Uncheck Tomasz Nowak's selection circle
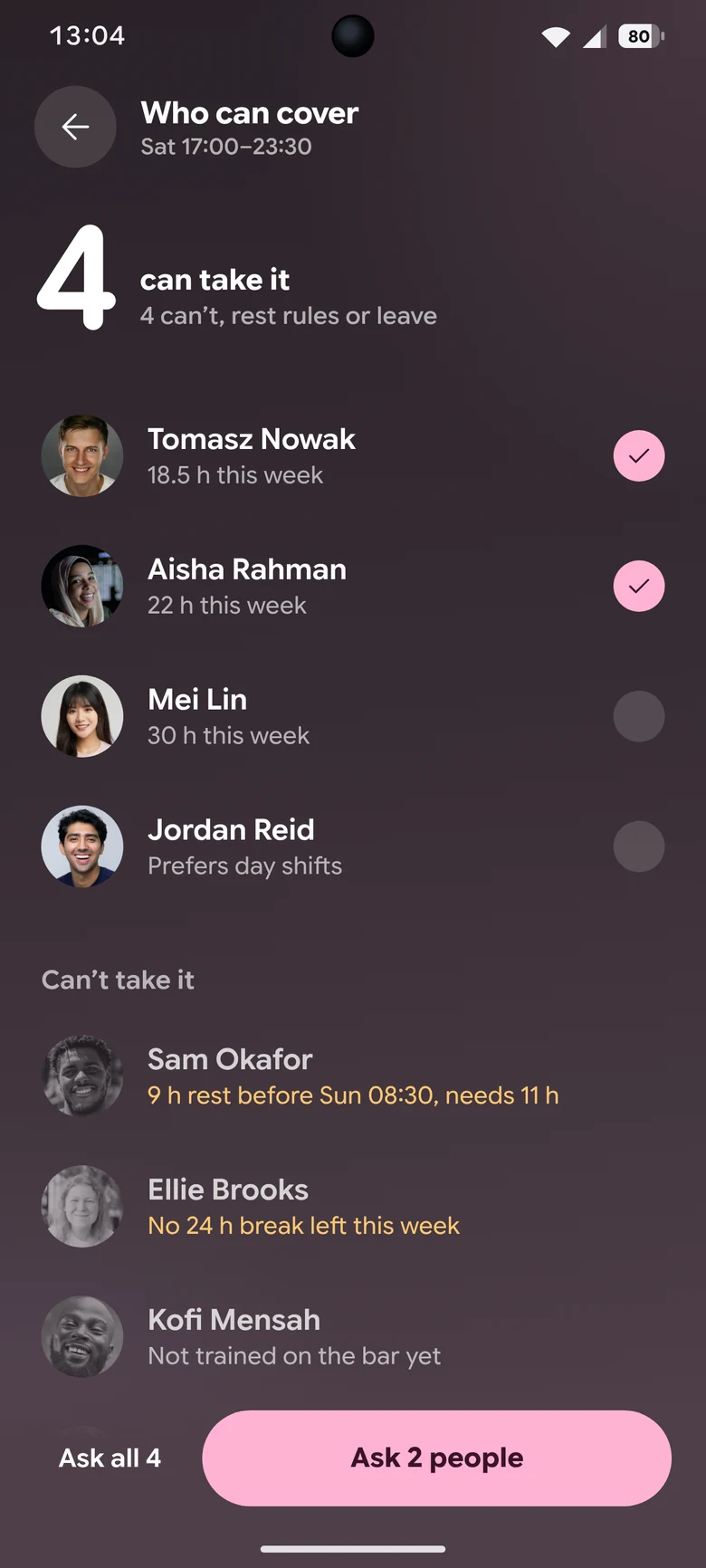 pyautogui.click(x=639, y=455)
